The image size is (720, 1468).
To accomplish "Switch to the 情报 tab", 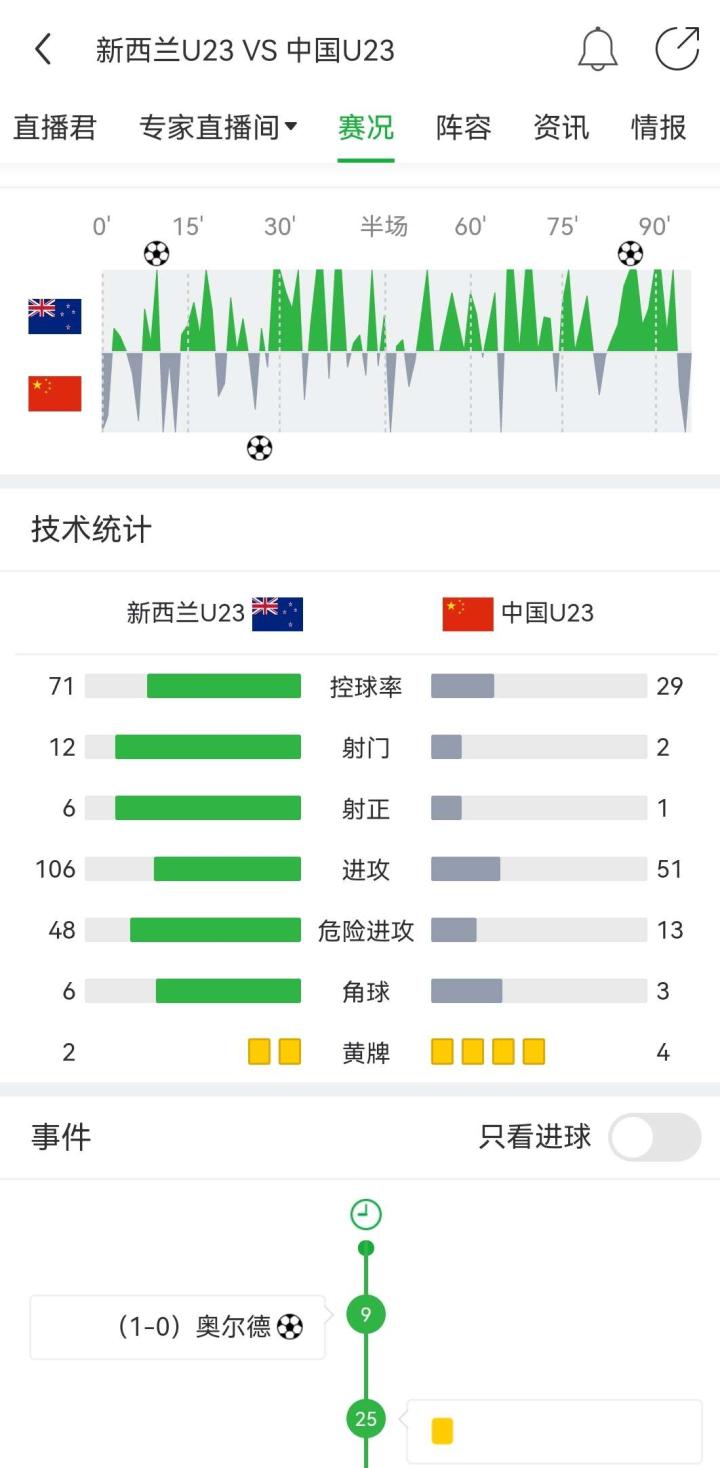I will tap(659, 128).
